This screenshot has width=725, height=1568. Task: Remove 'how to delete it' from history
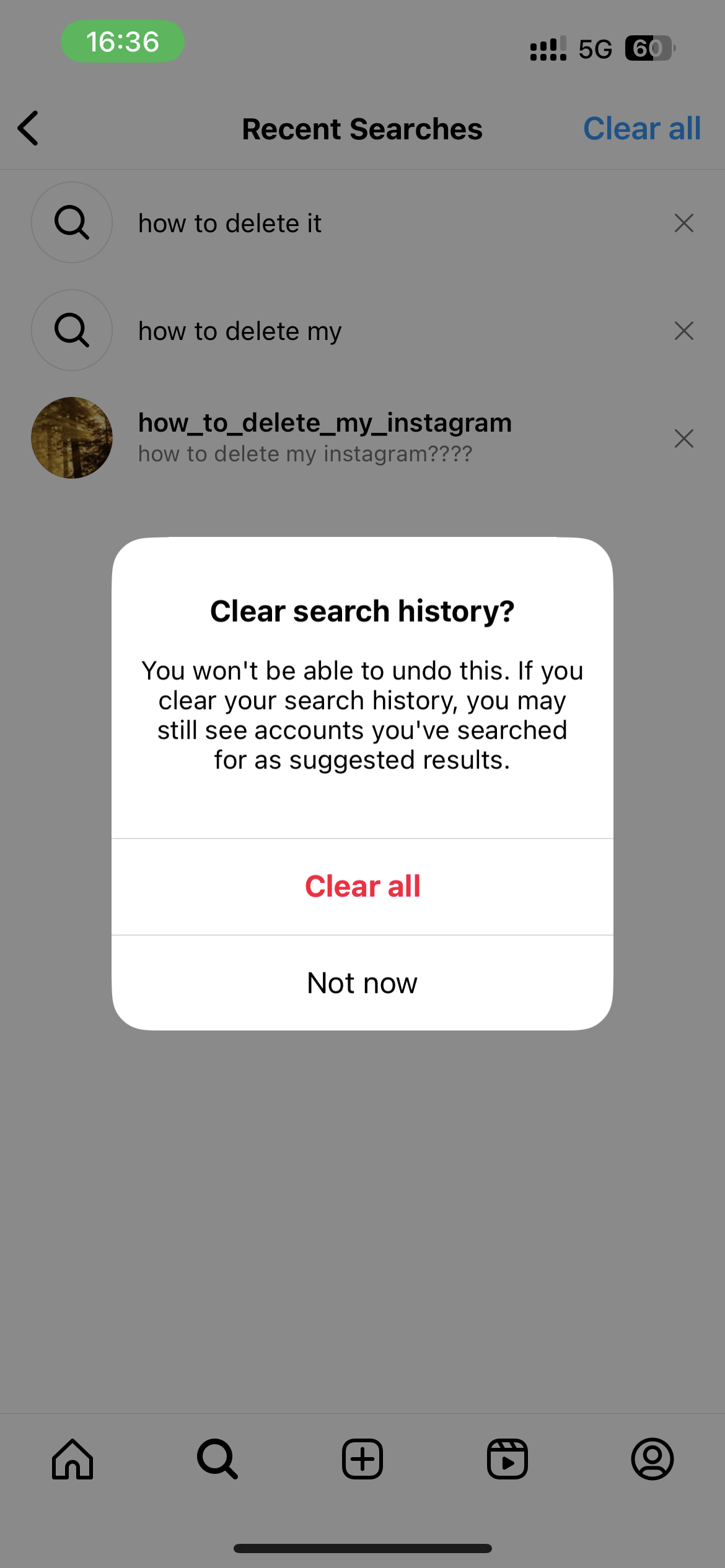[x=683, y=223]
